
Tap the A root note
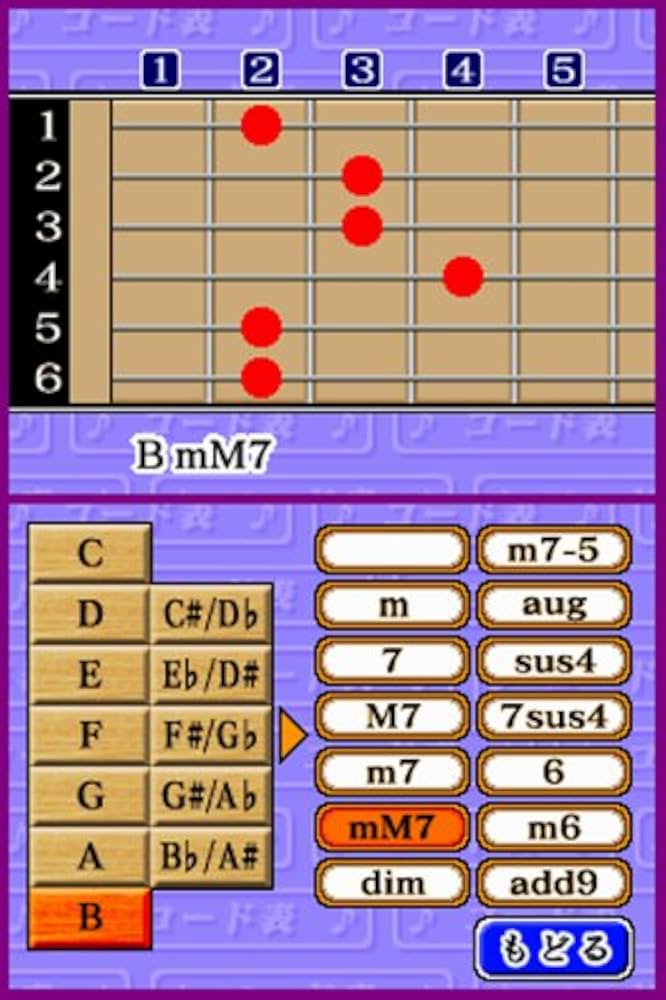pyautogui.click(x=90, y=856)
